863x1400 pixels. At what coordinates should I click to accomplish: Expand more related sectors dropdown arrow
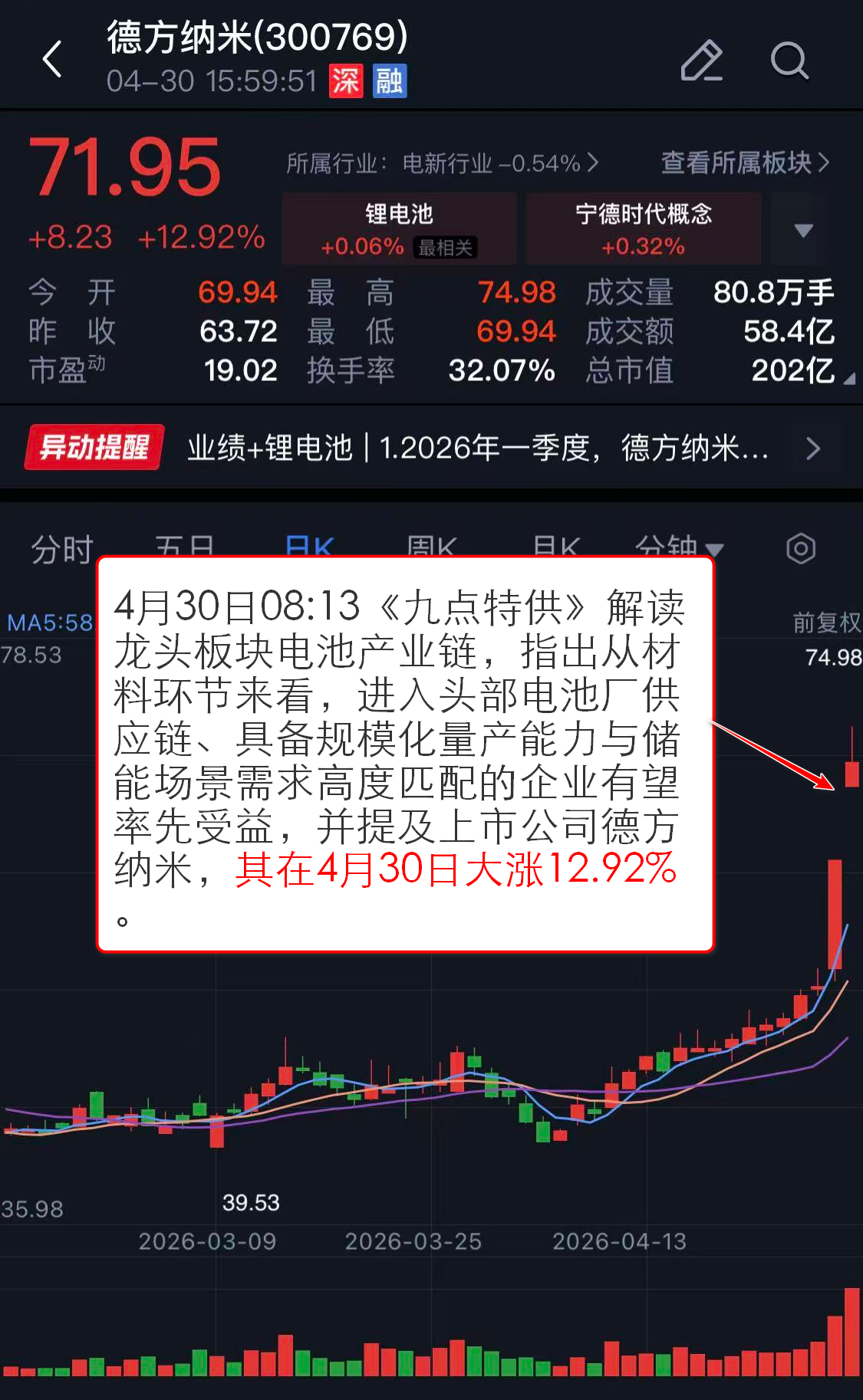802,230
